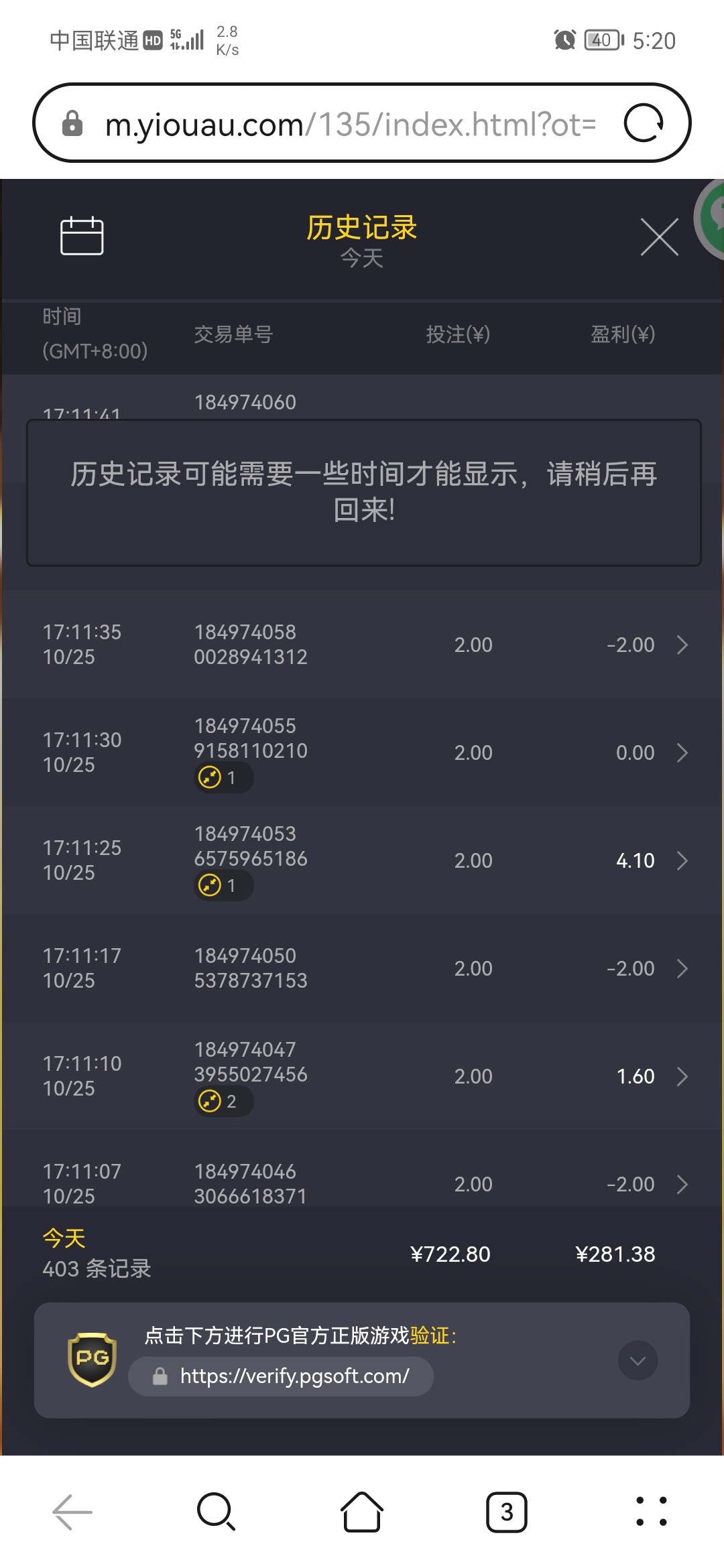Collapse the PG verification banner
The image size is (724, 1568).
tap(638, 1360)
